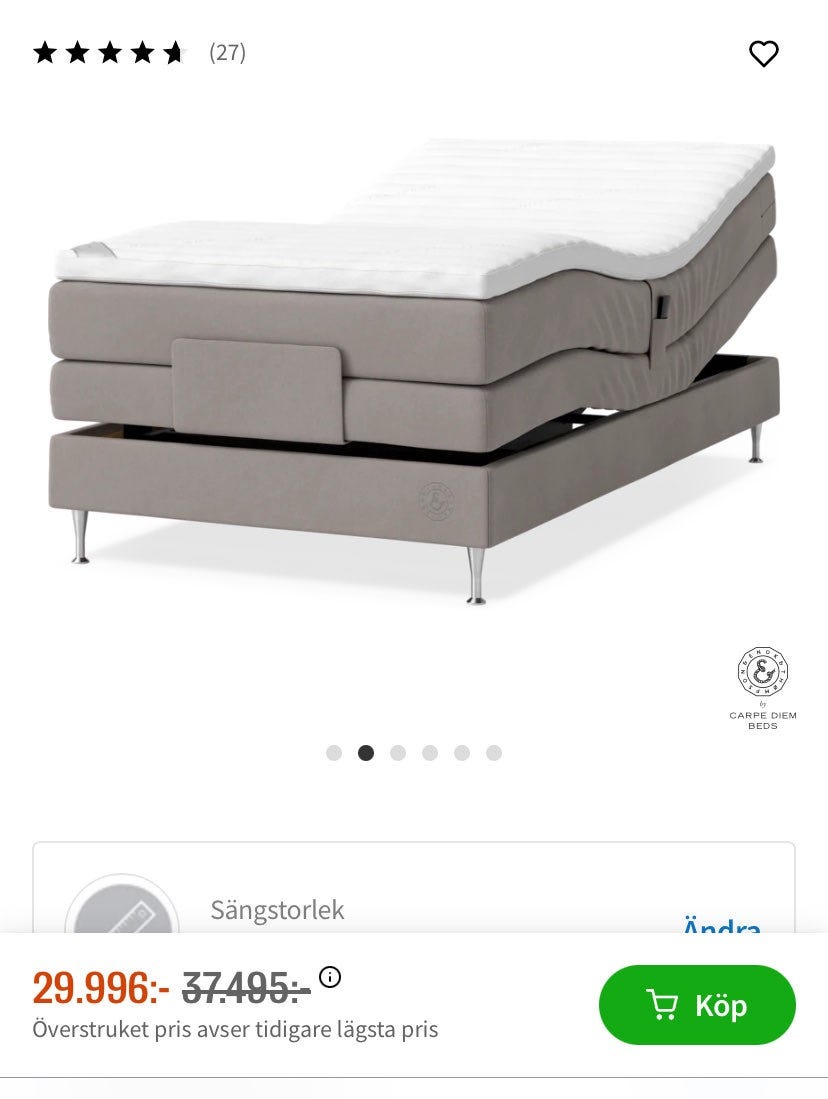Add bed to favorites with heart icon
Image resolution: width=828 pixels, height=1099 pixels.
click(764, 54)
